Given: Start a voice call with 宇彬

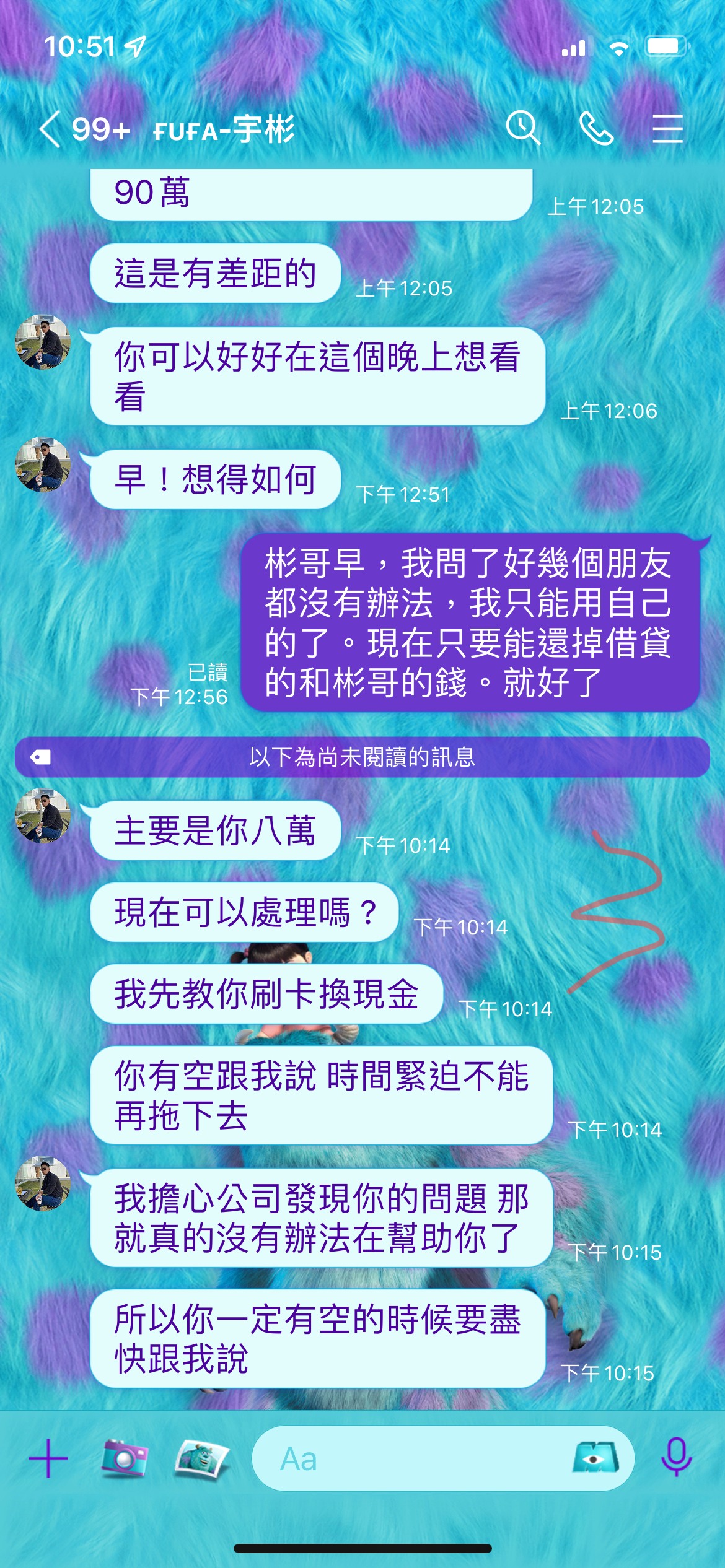Looking at the screenshot, I should coord(595,128).
